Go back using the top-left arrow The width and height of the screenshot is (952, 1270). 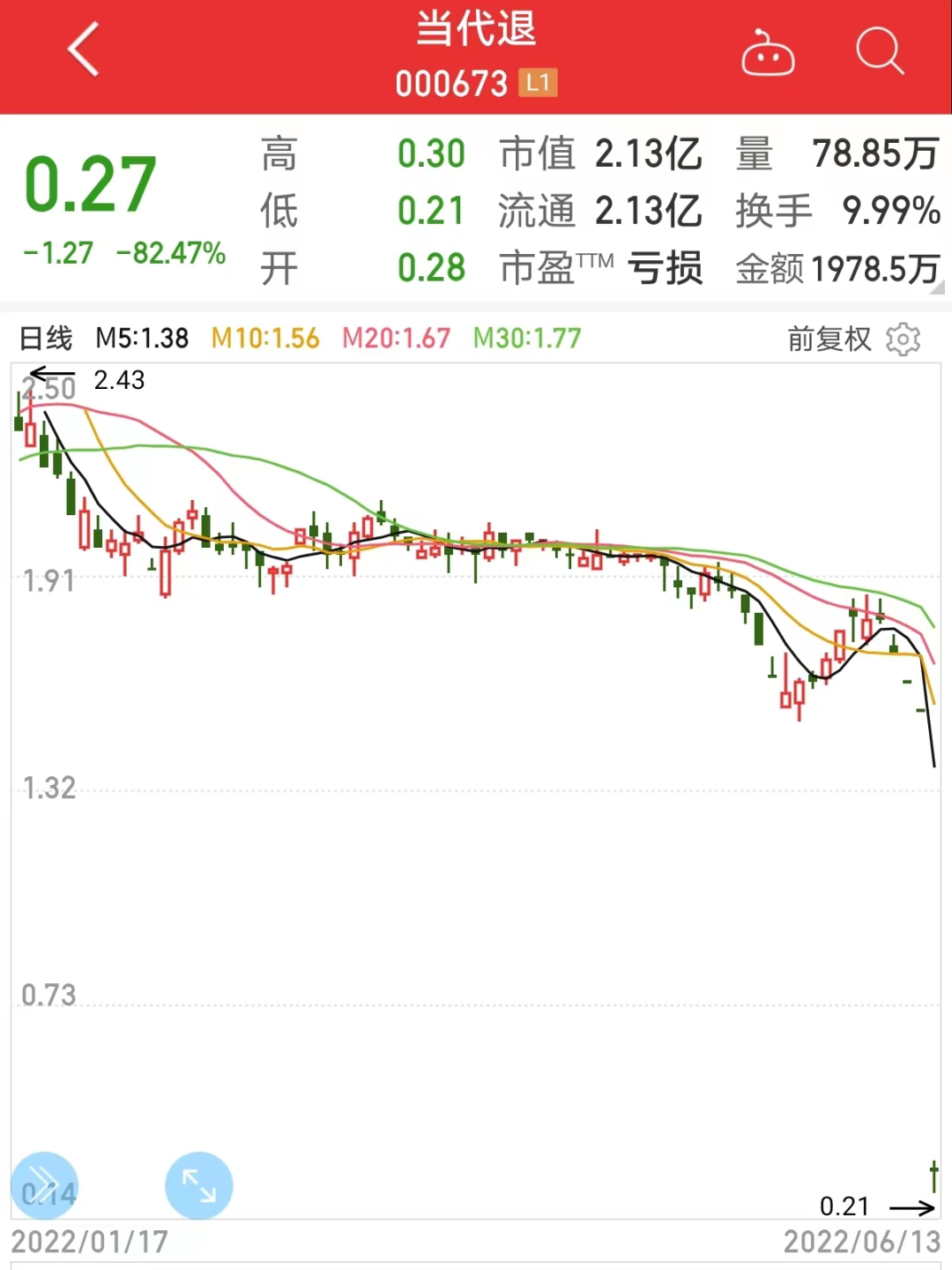pos(84,50)
